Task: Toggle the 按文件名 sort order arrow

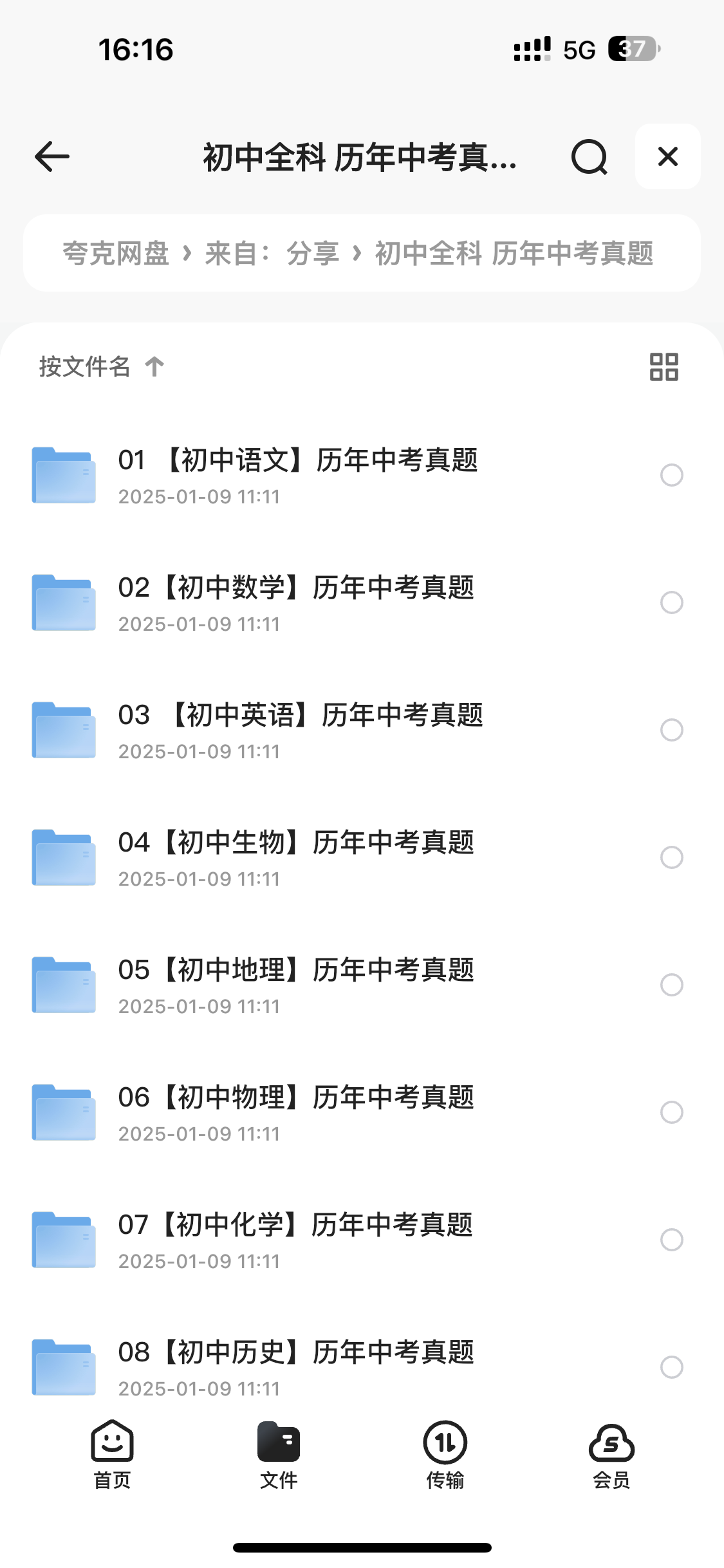Action: click(x=154, y=366)
